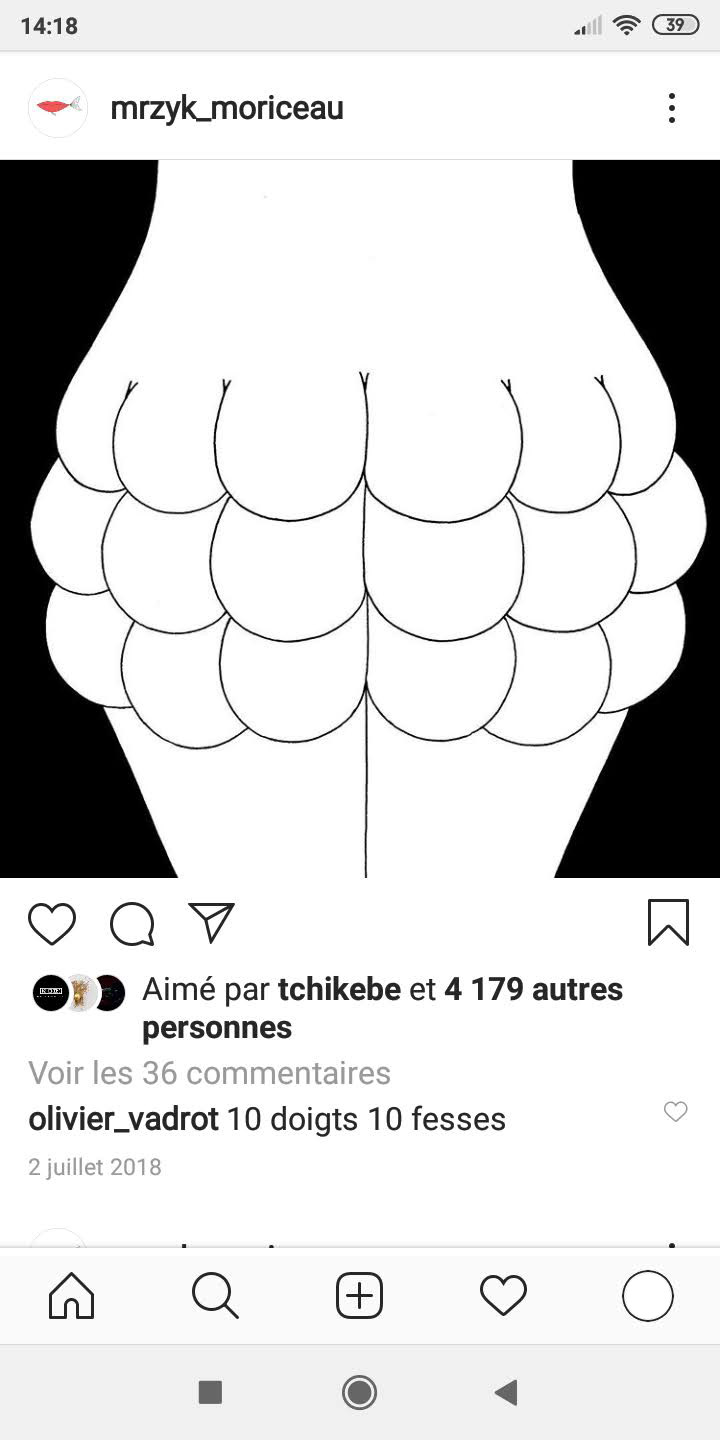Share the post via the paper plane icon
The height and width of the screenshot is (1440, 720).
(x=211, y=923)
